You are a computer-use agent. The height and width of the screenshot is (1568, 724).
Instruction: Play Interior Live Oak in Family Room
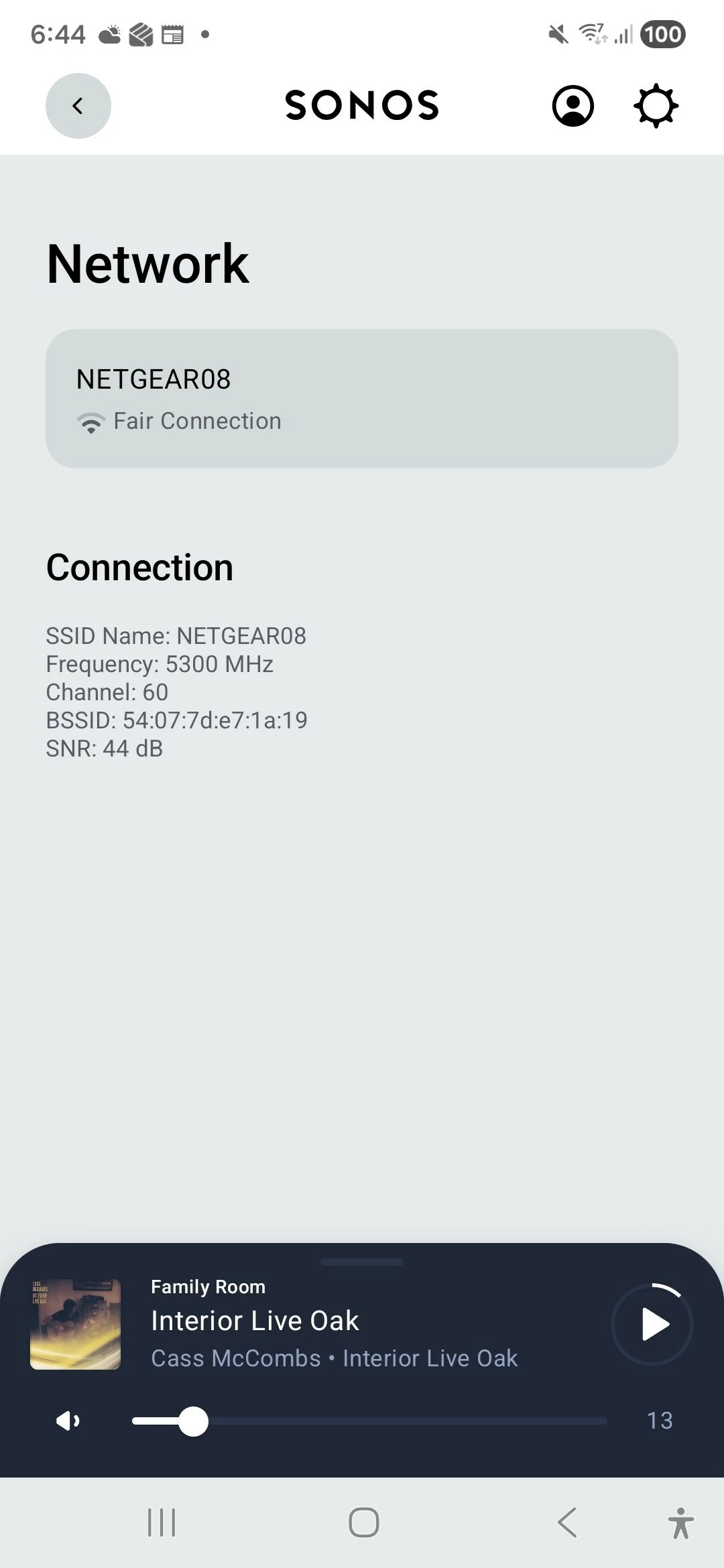pyautogui.click(x=652, y=1325)
